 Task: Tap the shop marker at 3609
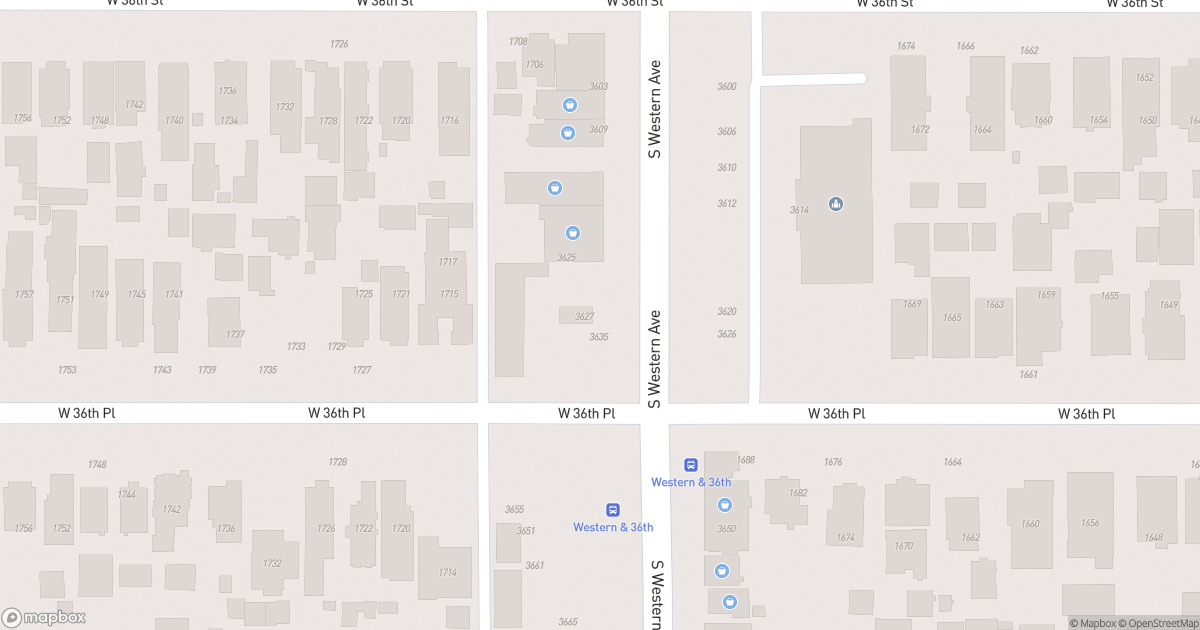coord(568,132)
